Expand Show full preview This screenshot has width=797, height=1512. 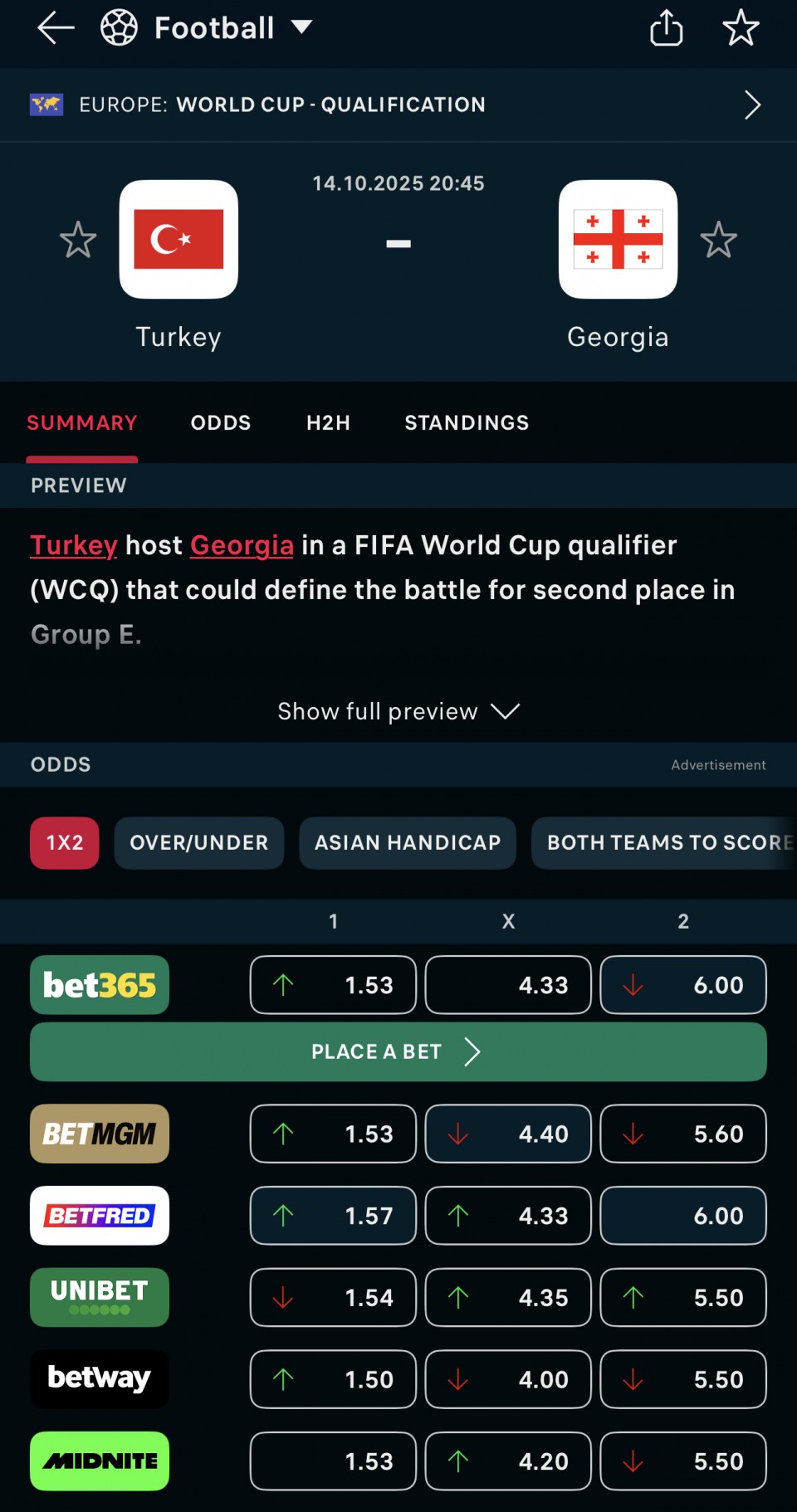tap(398, 711)
